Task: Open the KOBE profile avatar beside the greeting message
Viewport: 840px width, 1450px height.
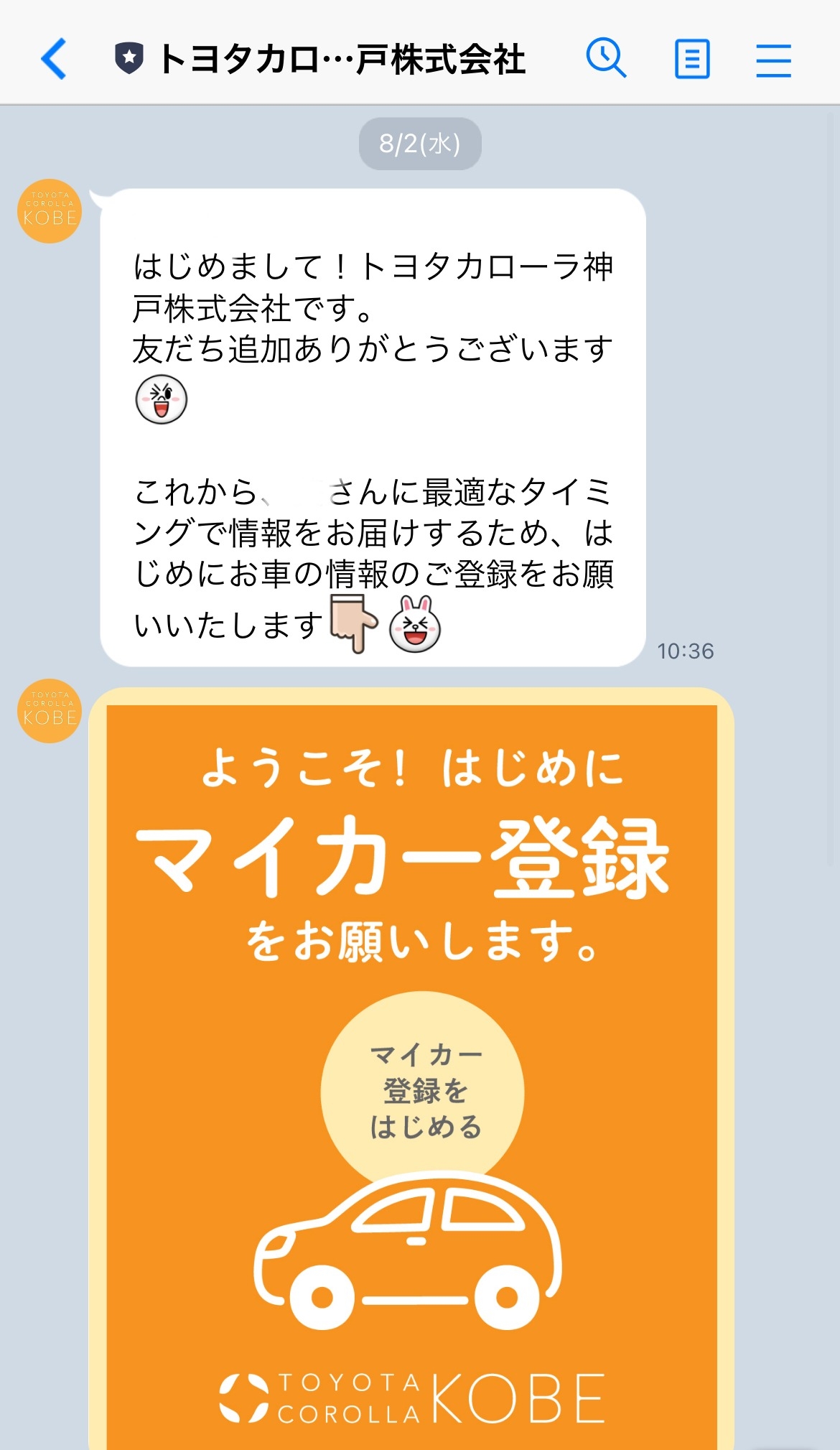Action: (50, 211)
